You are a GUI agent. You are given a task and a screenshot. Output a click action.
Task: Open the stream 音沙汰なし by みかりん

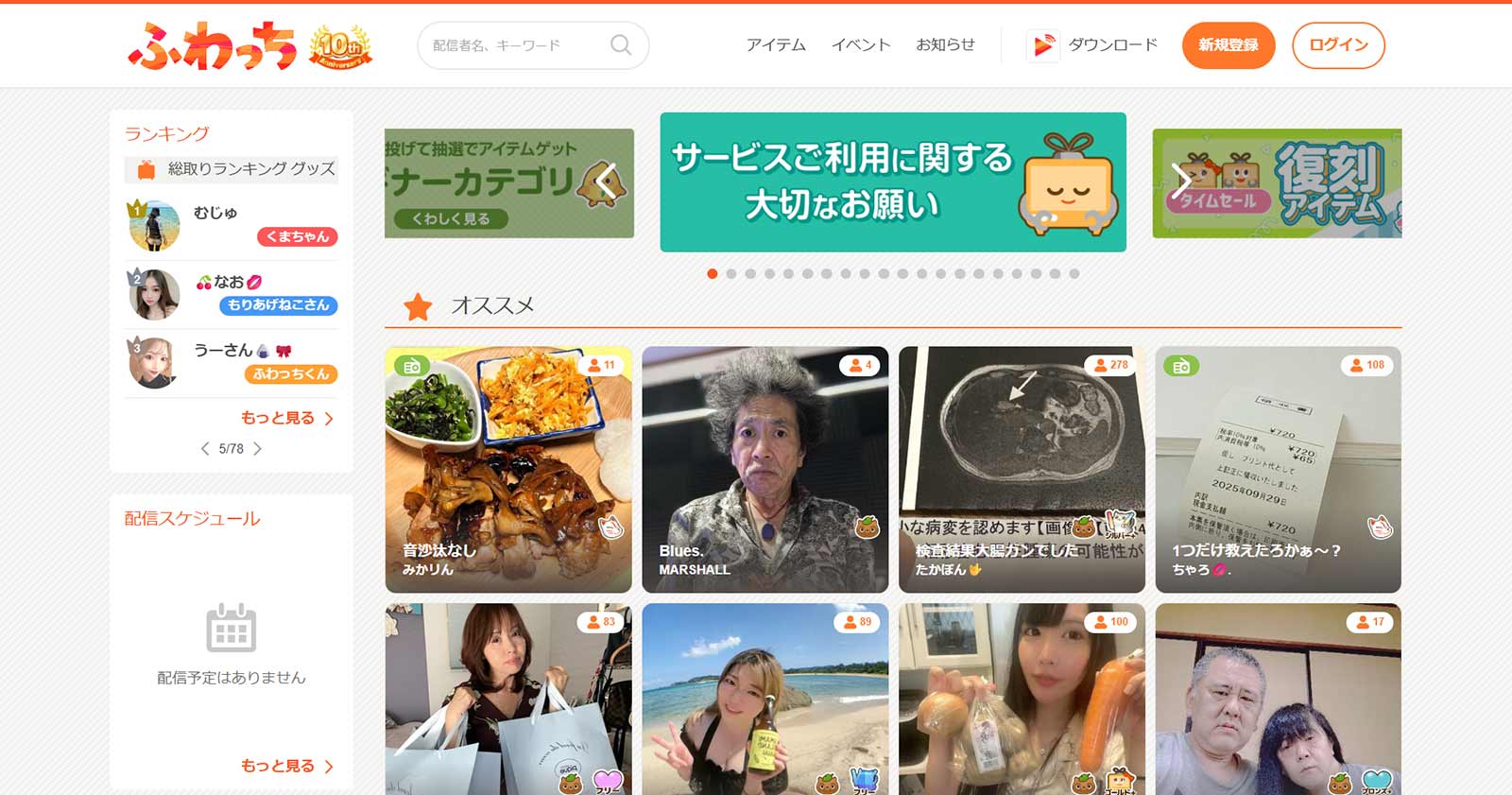click(507, 469)
